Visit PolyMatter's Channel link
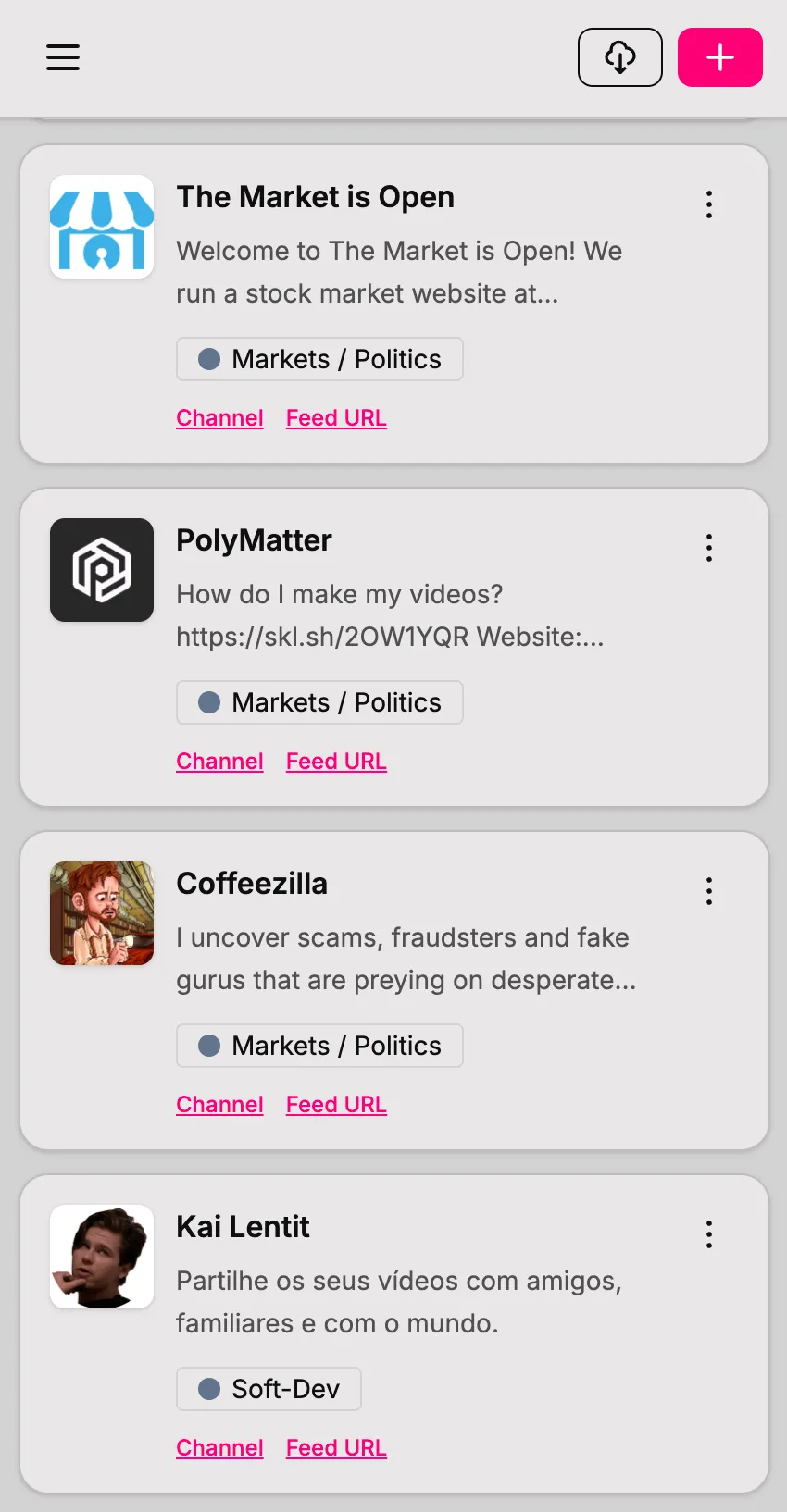This screenshot has height=1512, width=787. coord(219,762)
